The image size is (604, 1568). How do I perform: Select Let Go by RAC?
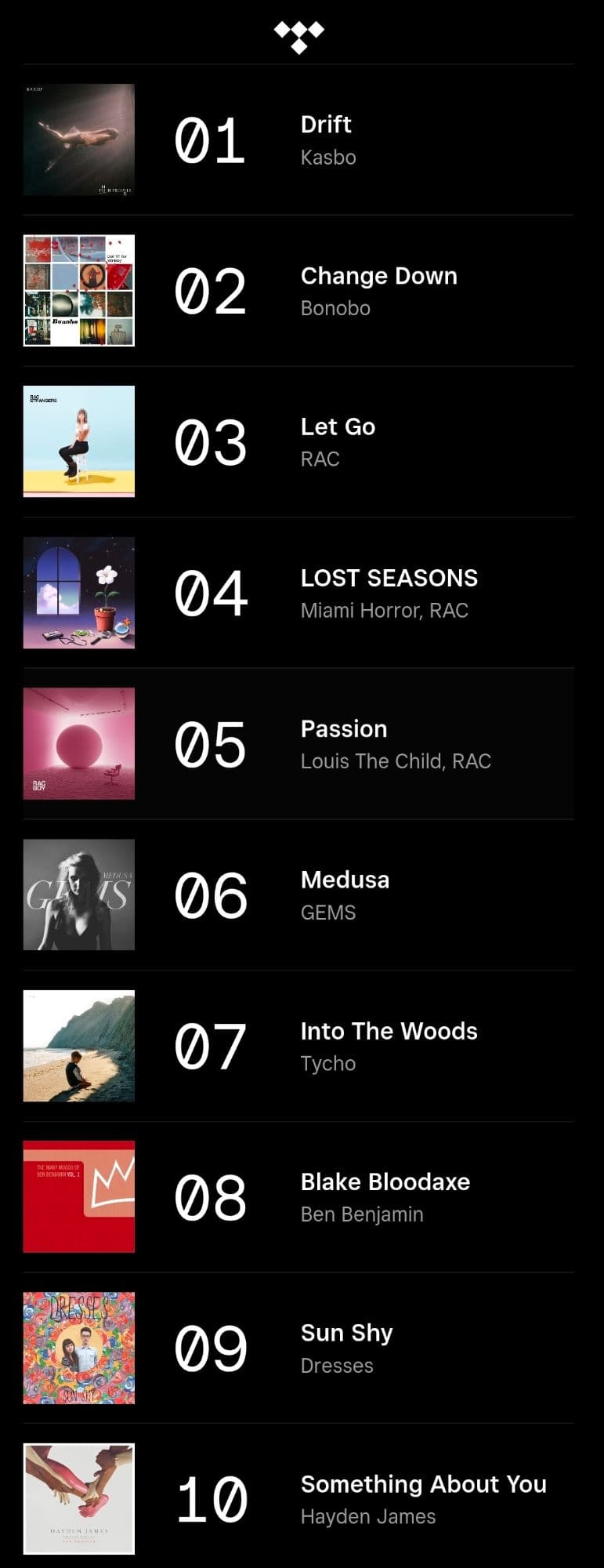tap(338, 426)
